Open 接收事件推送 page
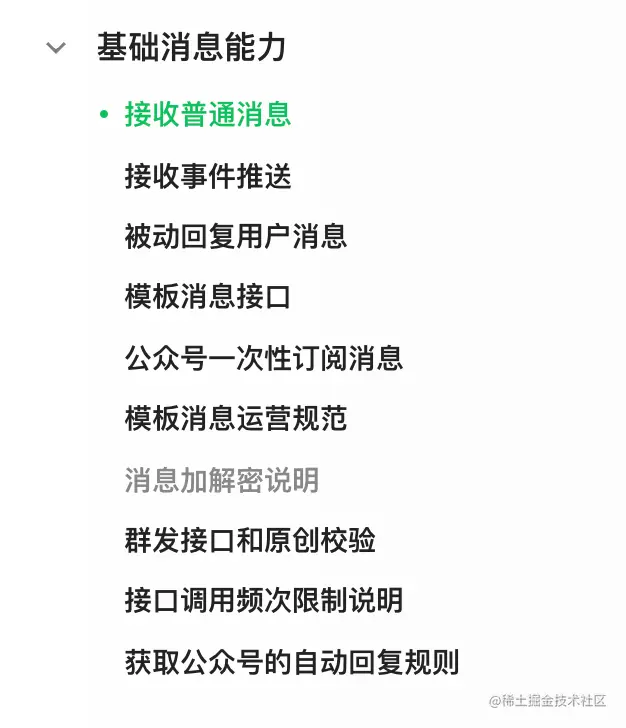 [207, 176]
